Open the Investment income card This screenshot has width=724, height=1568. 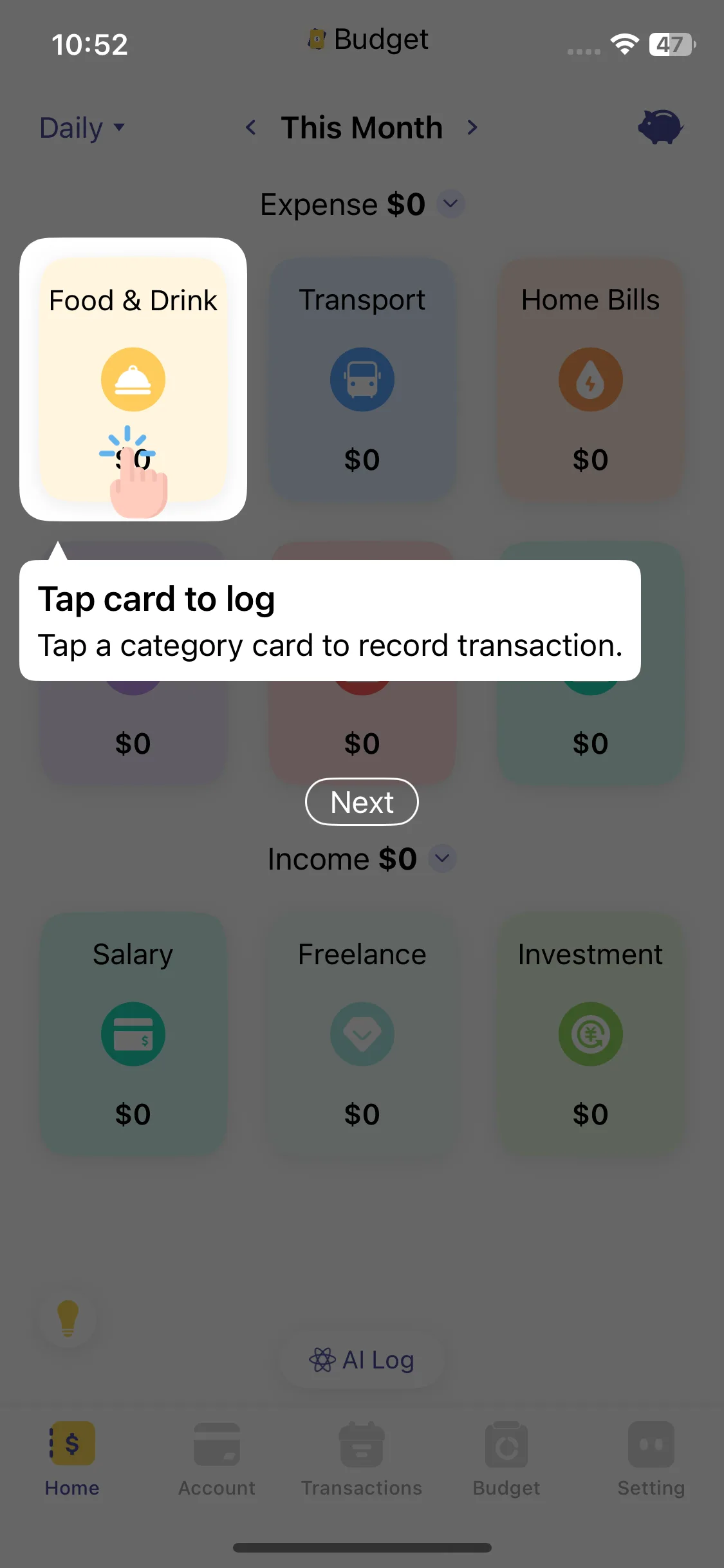pos(590,1033)
